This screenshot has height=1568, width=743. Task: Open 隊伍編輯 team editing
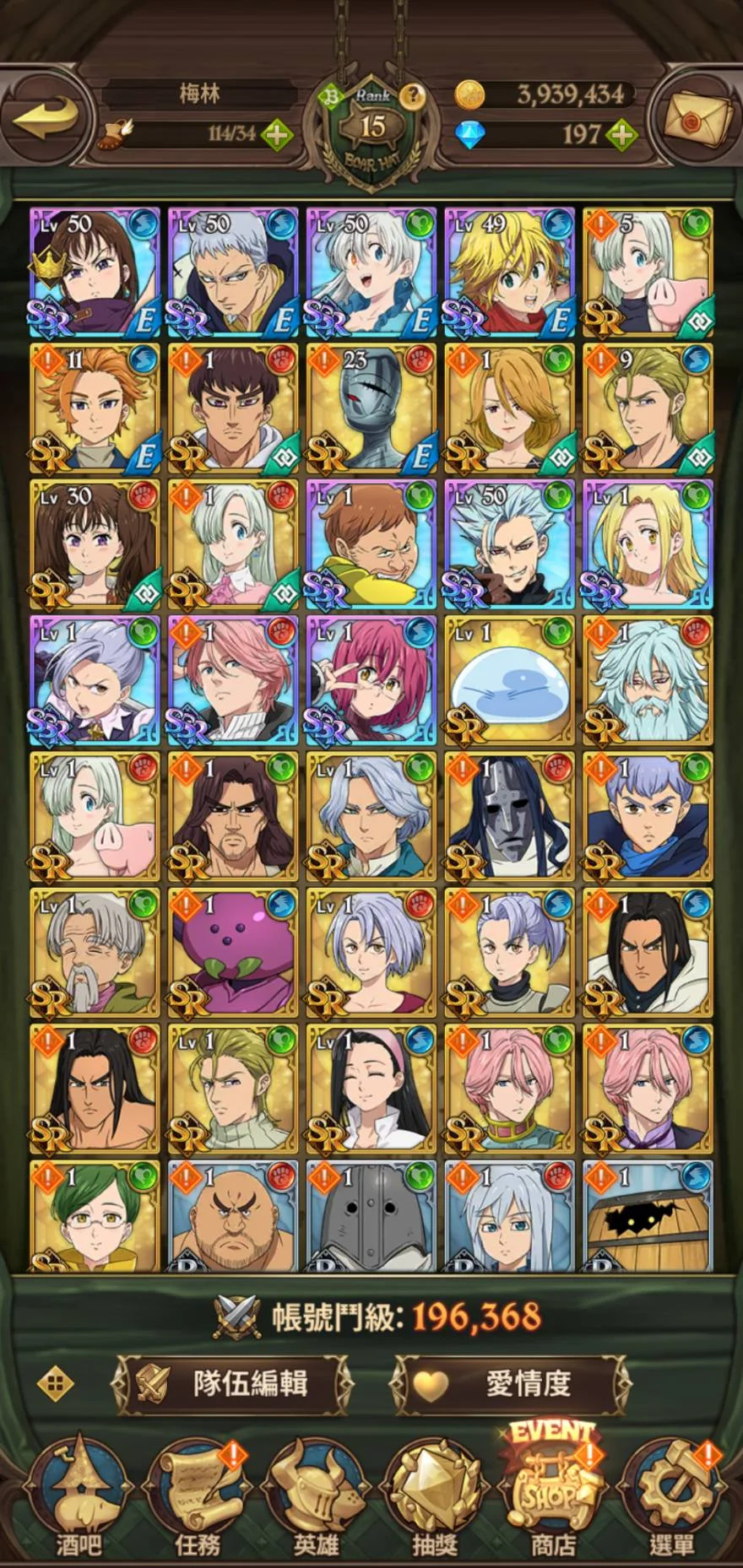pyautogui.click(x=231, y=1384)
